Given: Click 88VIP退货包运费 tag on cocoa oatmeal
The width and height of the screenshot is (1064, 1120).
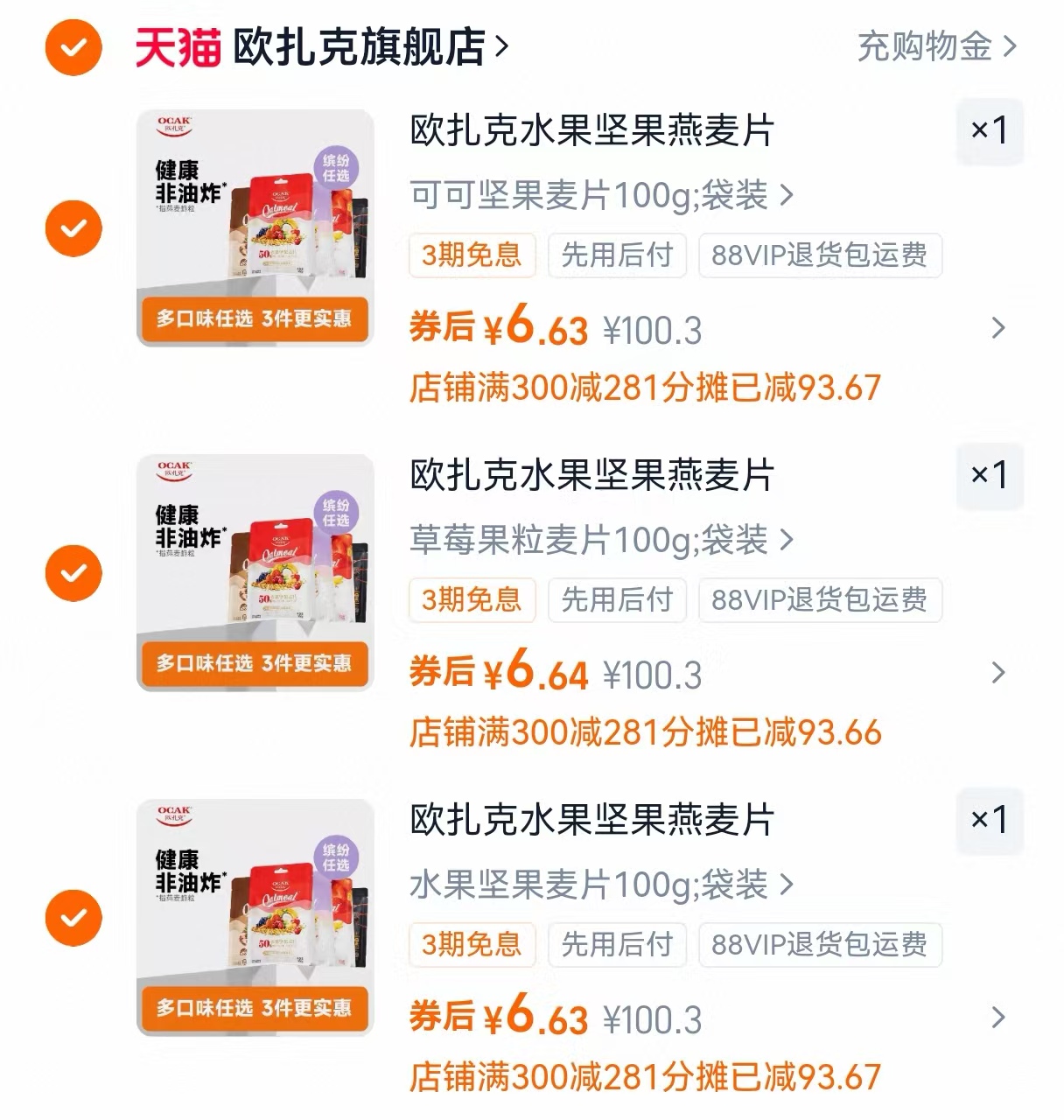Looking at the screenshot, I should 819,256.
